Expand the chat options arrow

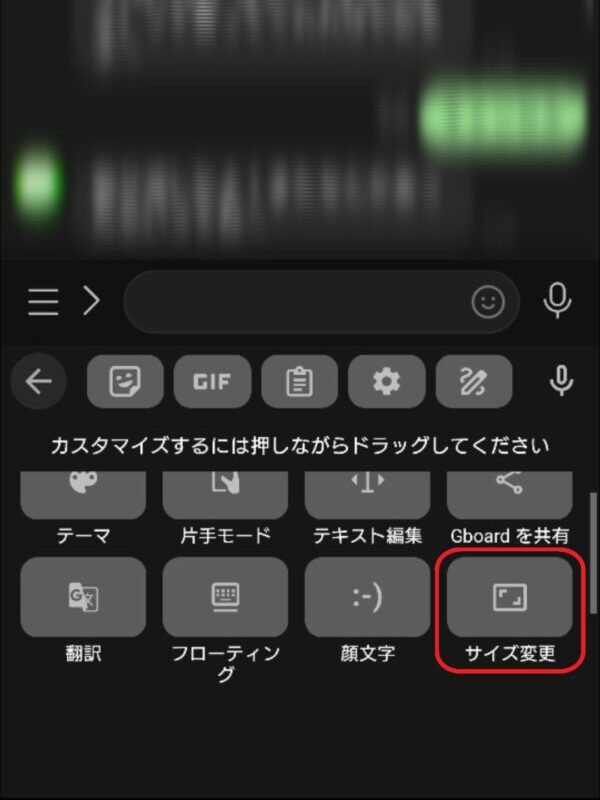coord(92,301)
